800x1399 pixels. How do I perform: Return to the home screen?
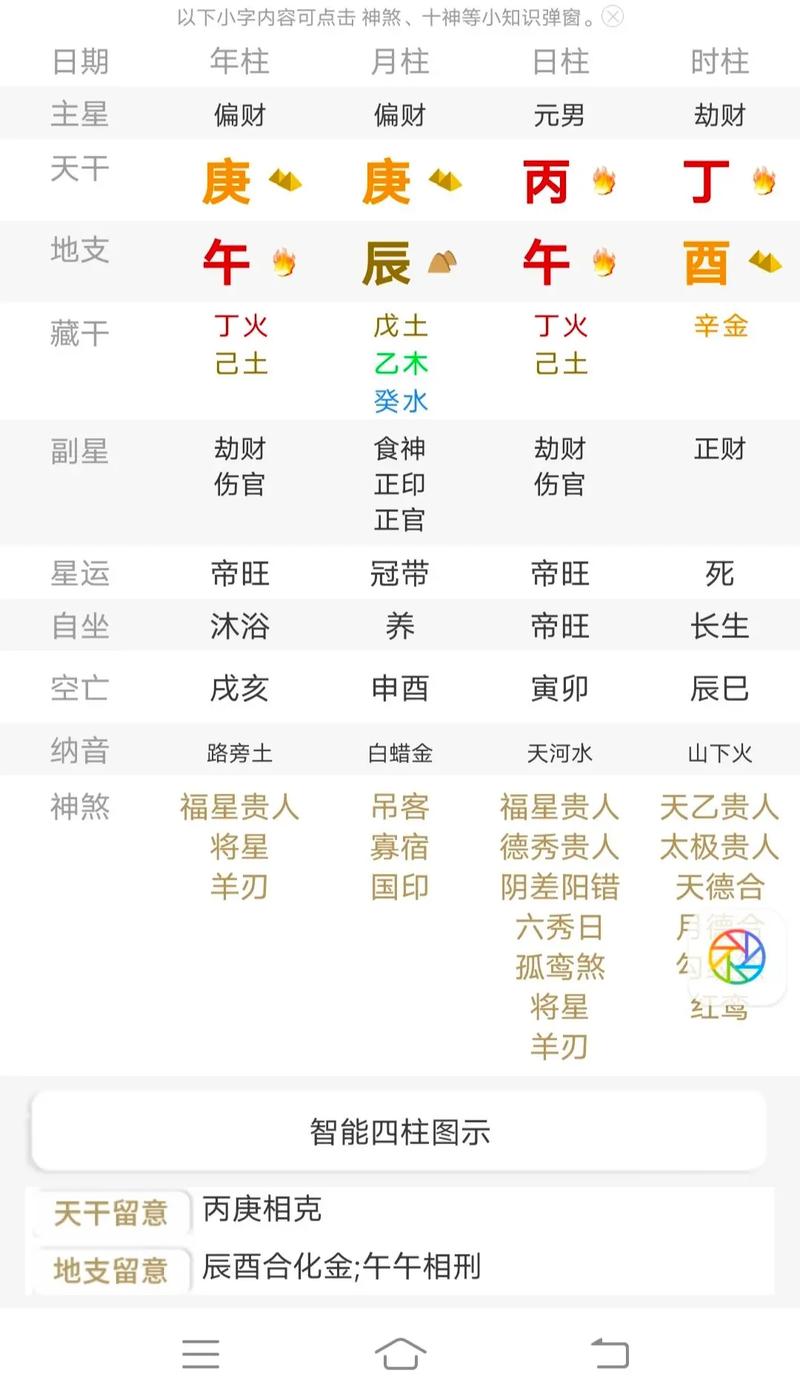click(400, 1354)
